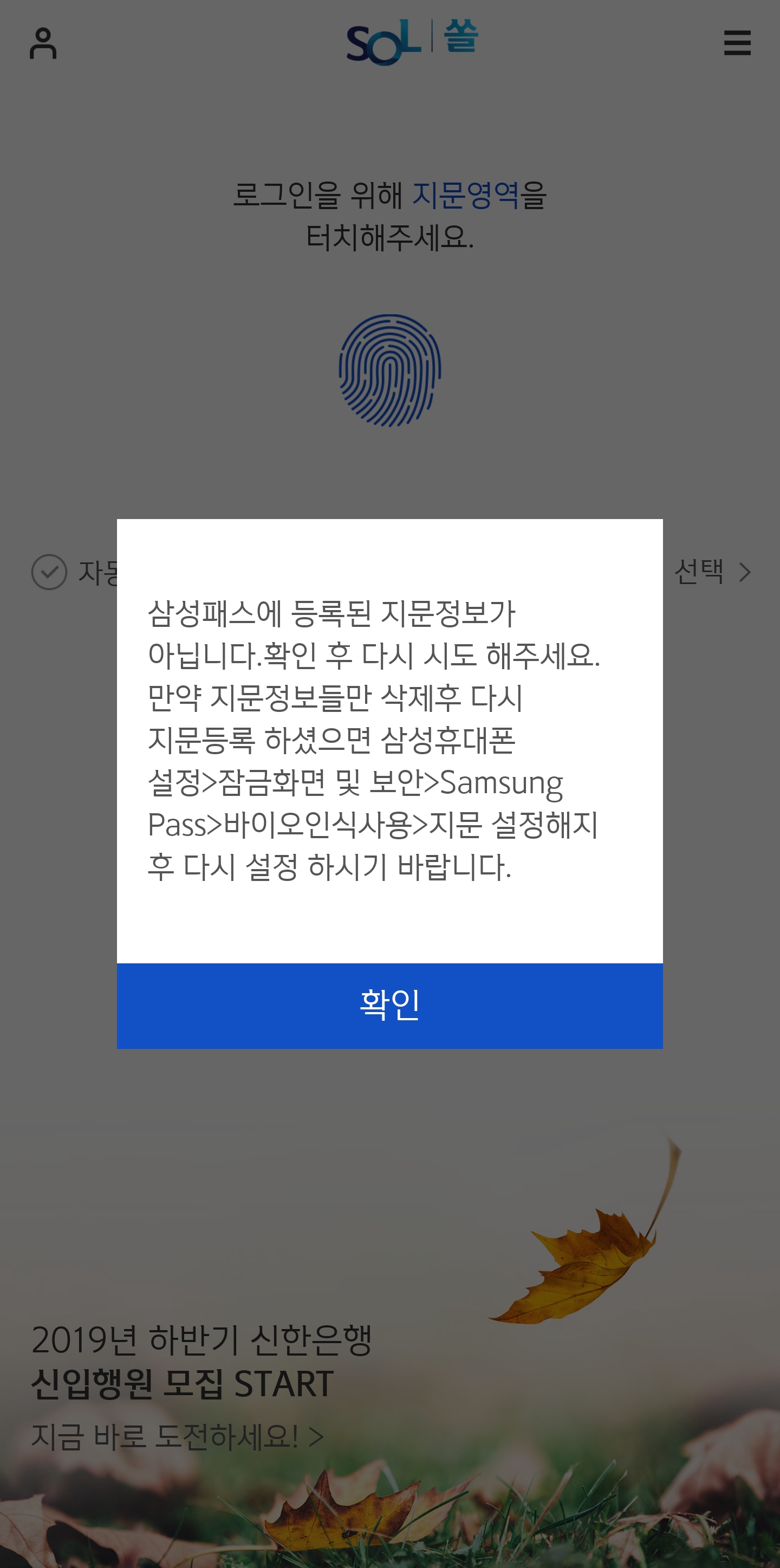Confirm the dialog with 확인 button
This screenshot has height=1568, width=780.
(389, 1005)
